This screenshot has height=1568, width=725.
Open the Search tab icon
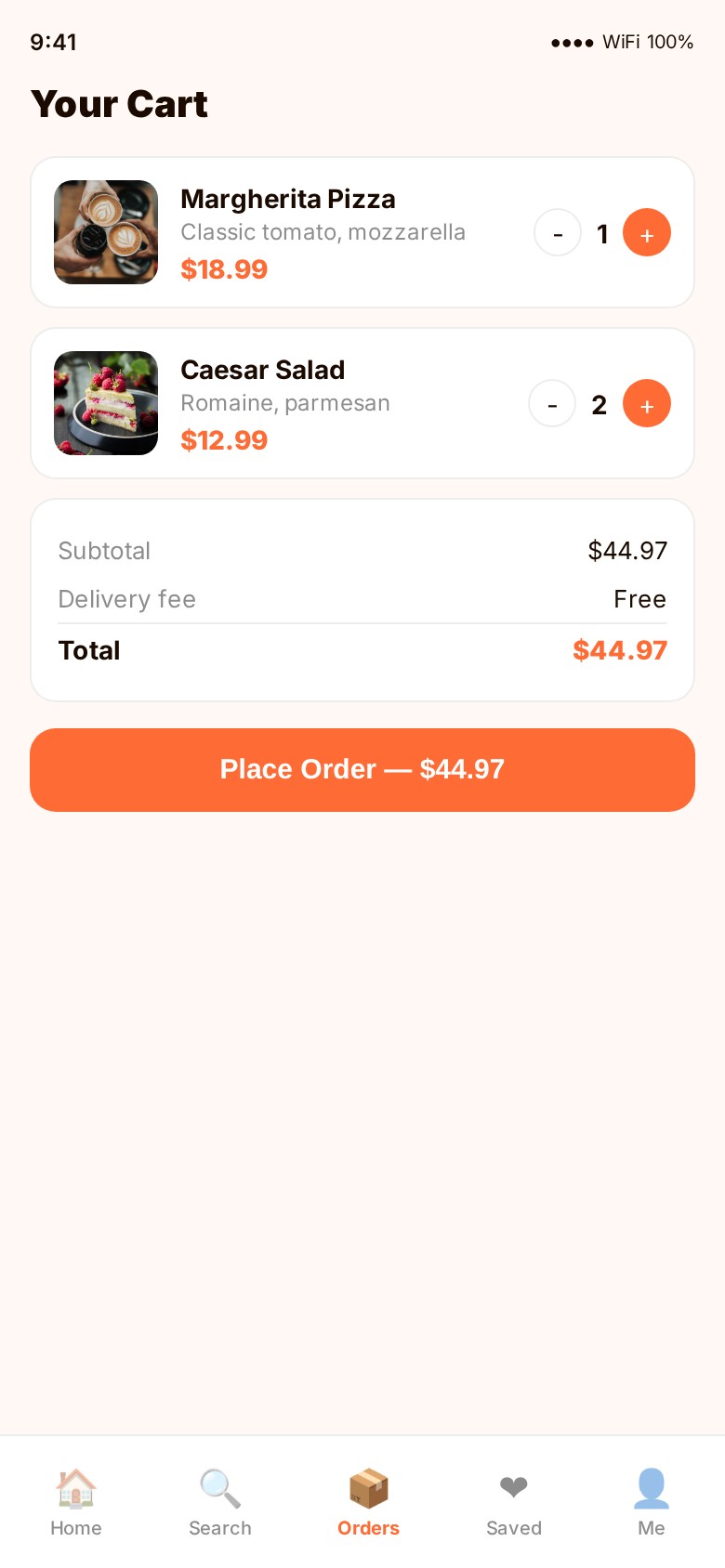(x=219, y=1487)
